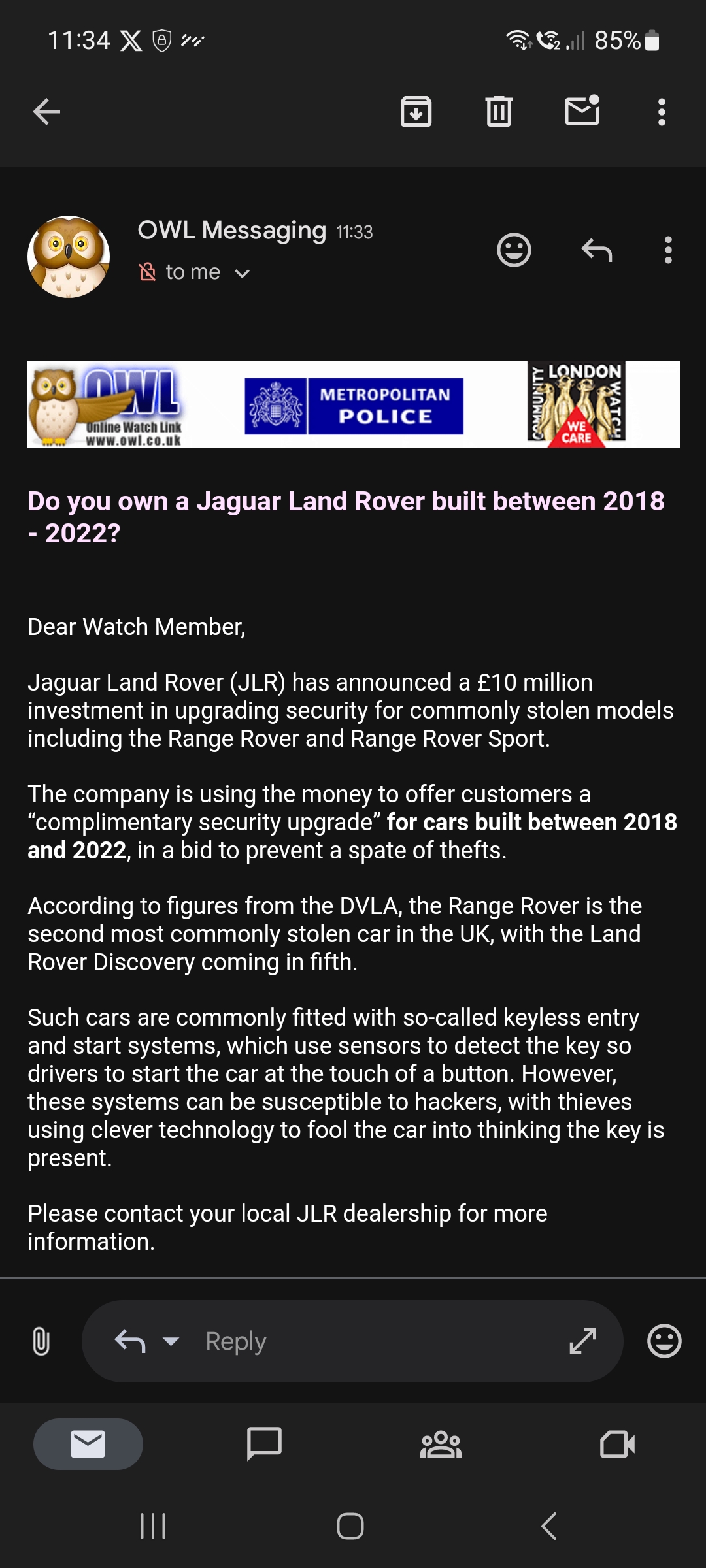Open the top app bar overflow menu
This screenshot has height=1568, width=706.
(x=662, y=112)
